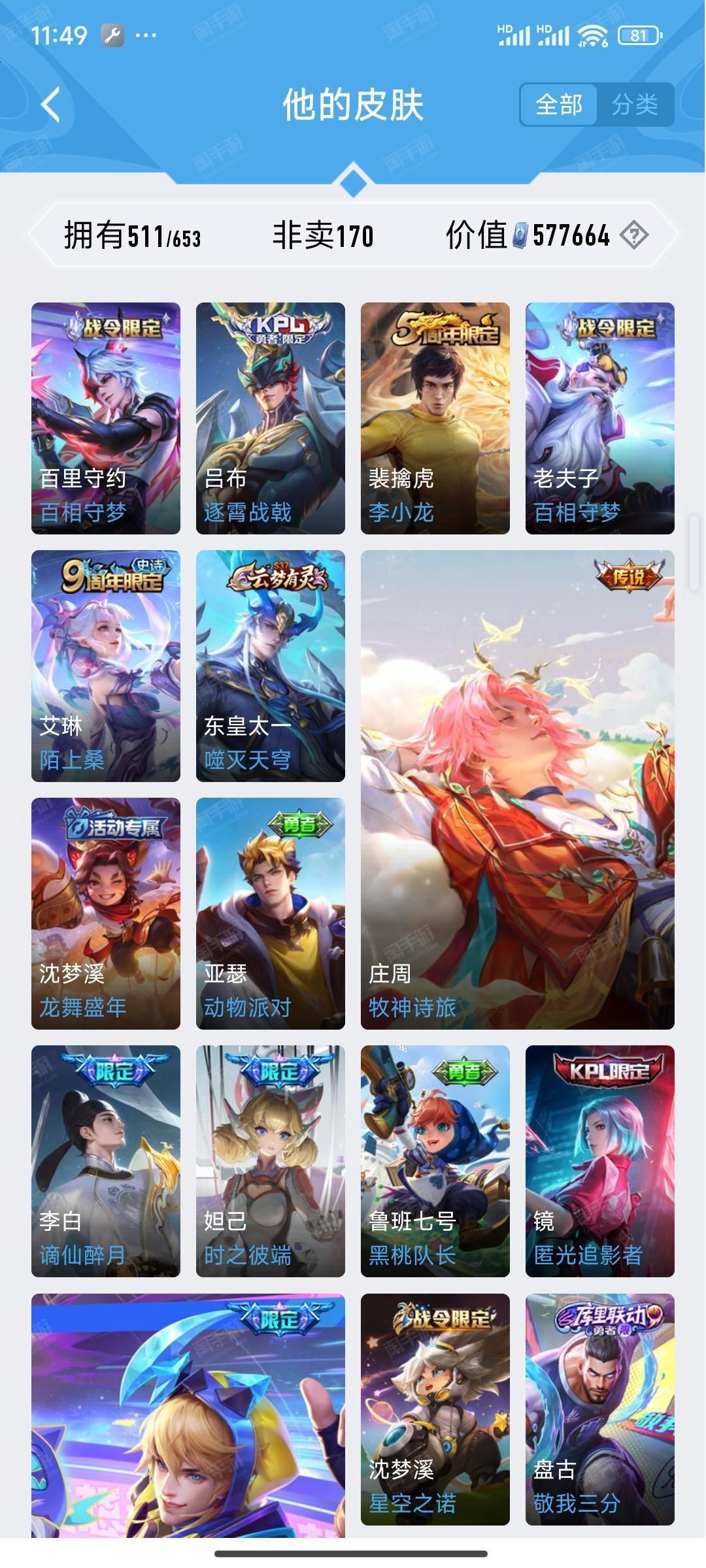Select the 亚瑟 动物派对 skin
Image resolution: width=706 pixels, height=1568 pixels.
tap(271, 913)
